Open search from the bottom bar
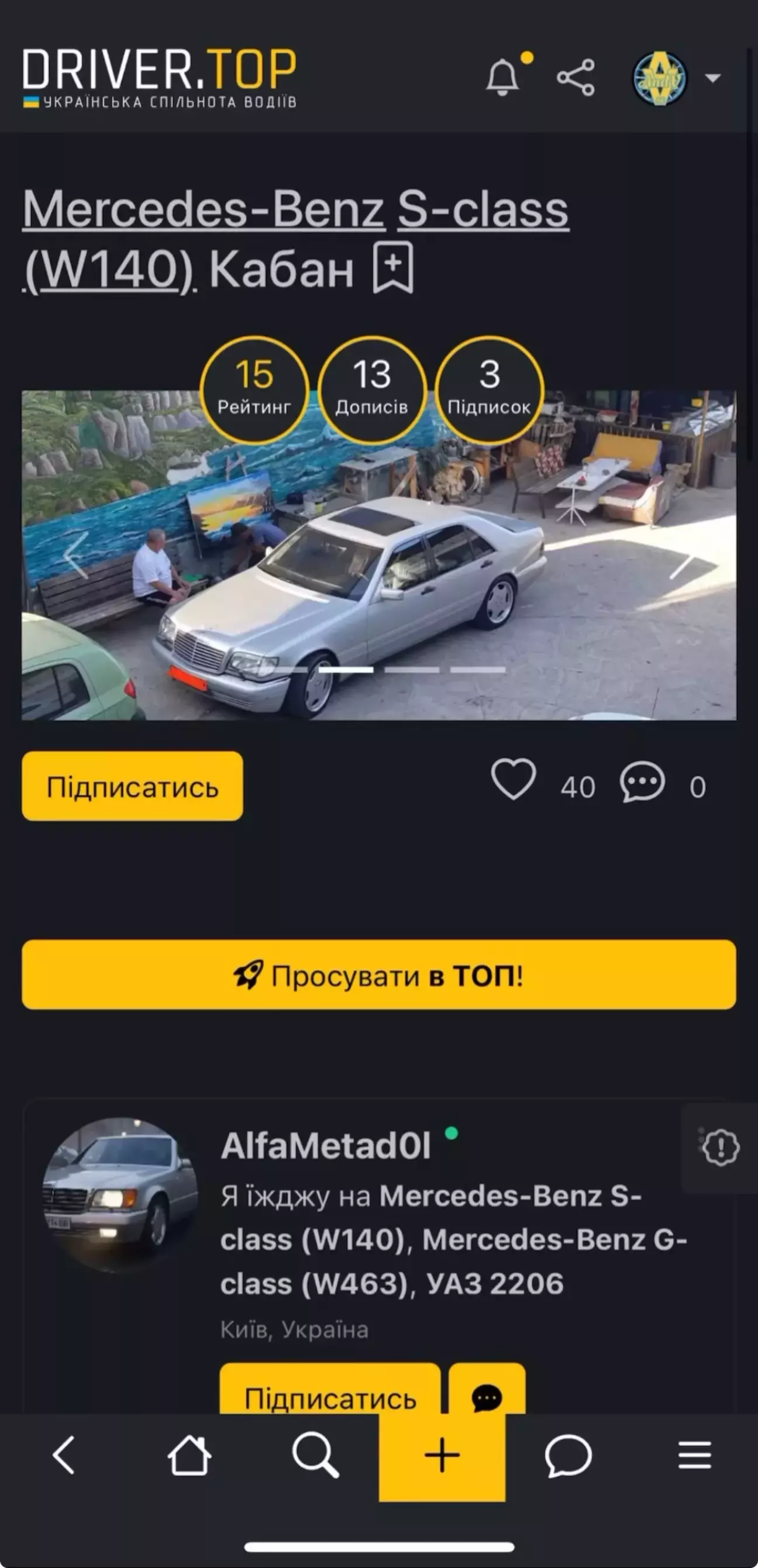758x1568 pixels. click(x=315, y=1455)
